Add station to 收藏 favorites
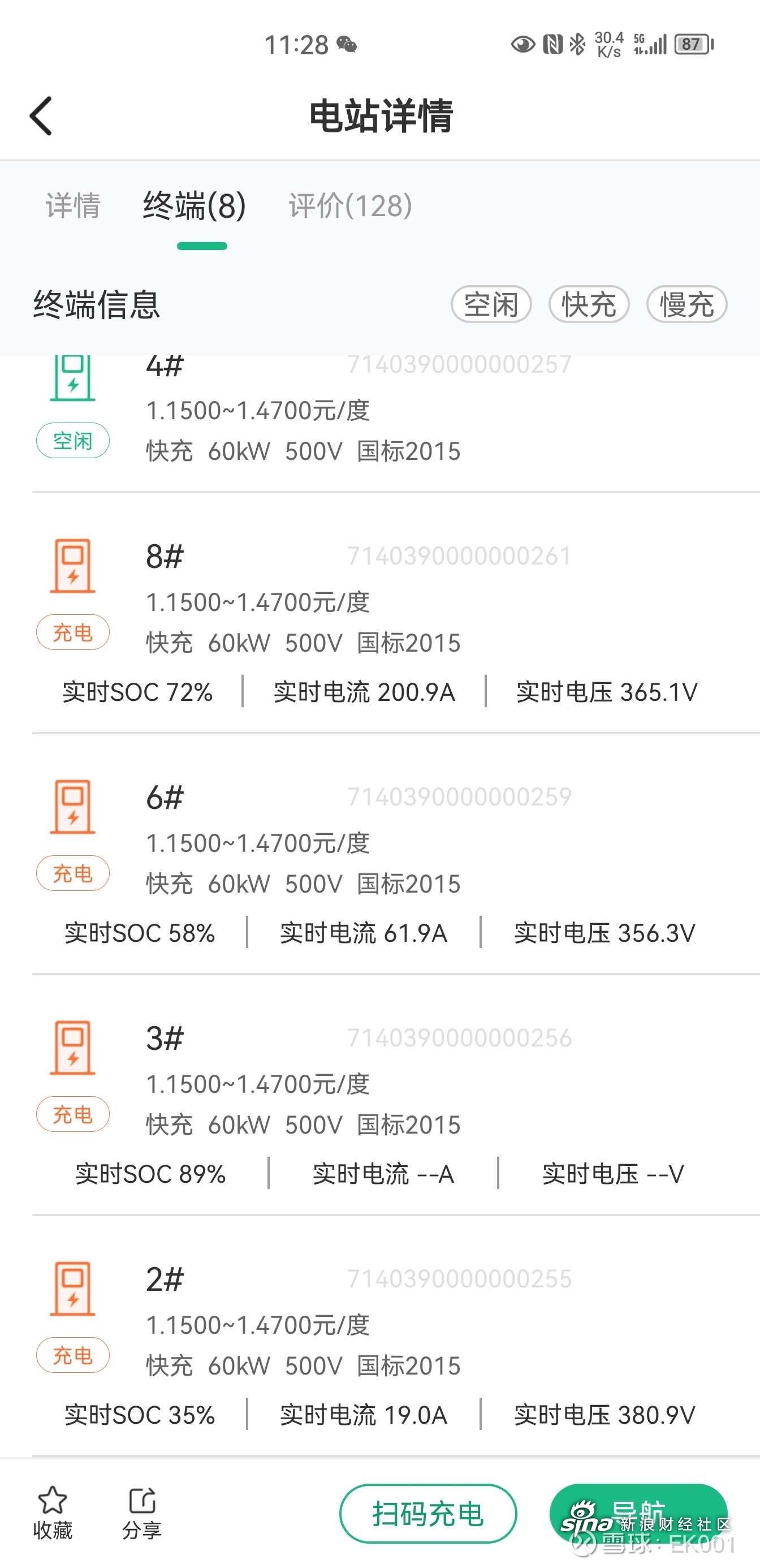This screenshot has height=1568, width=760. (53, 1513)
